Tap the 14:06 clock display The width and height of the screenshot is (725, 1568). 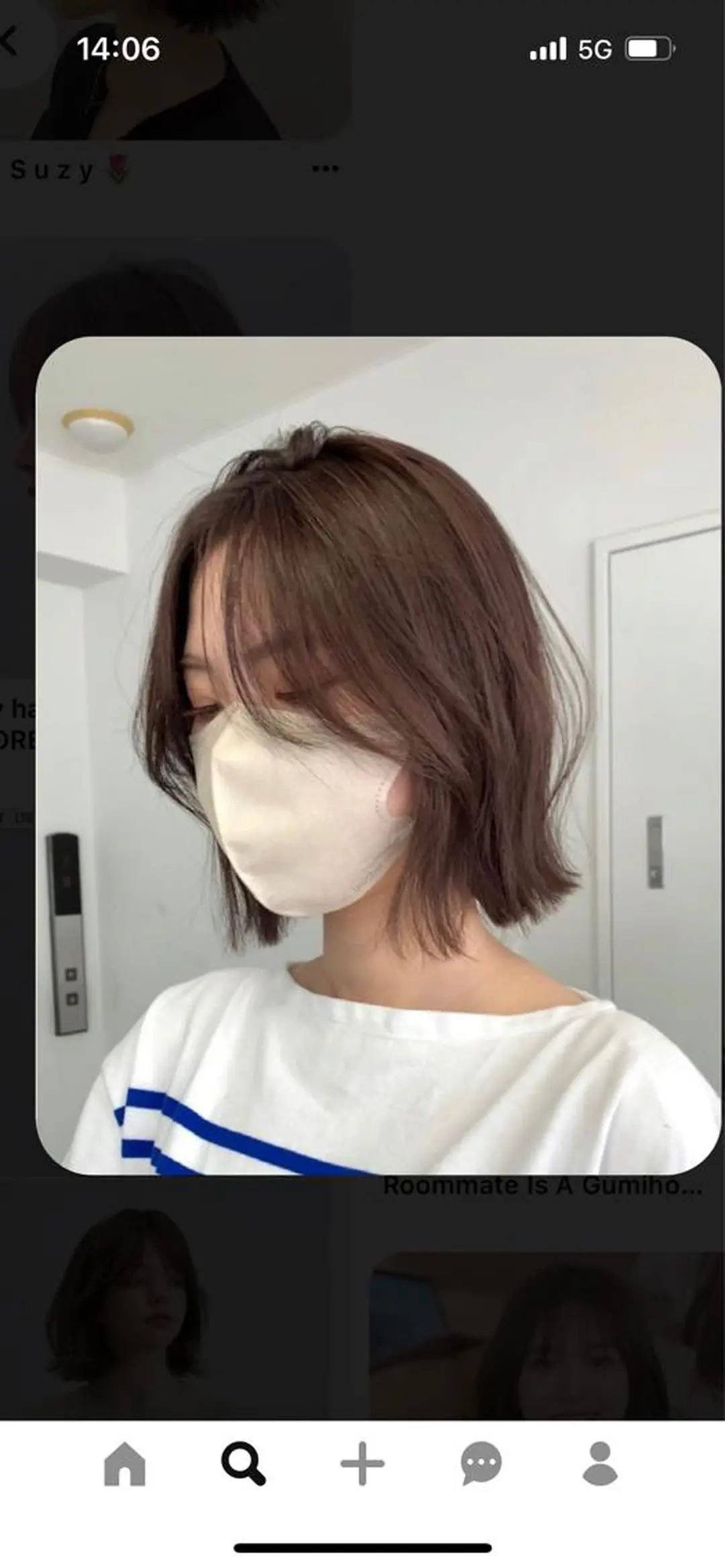tap(118, 48)
